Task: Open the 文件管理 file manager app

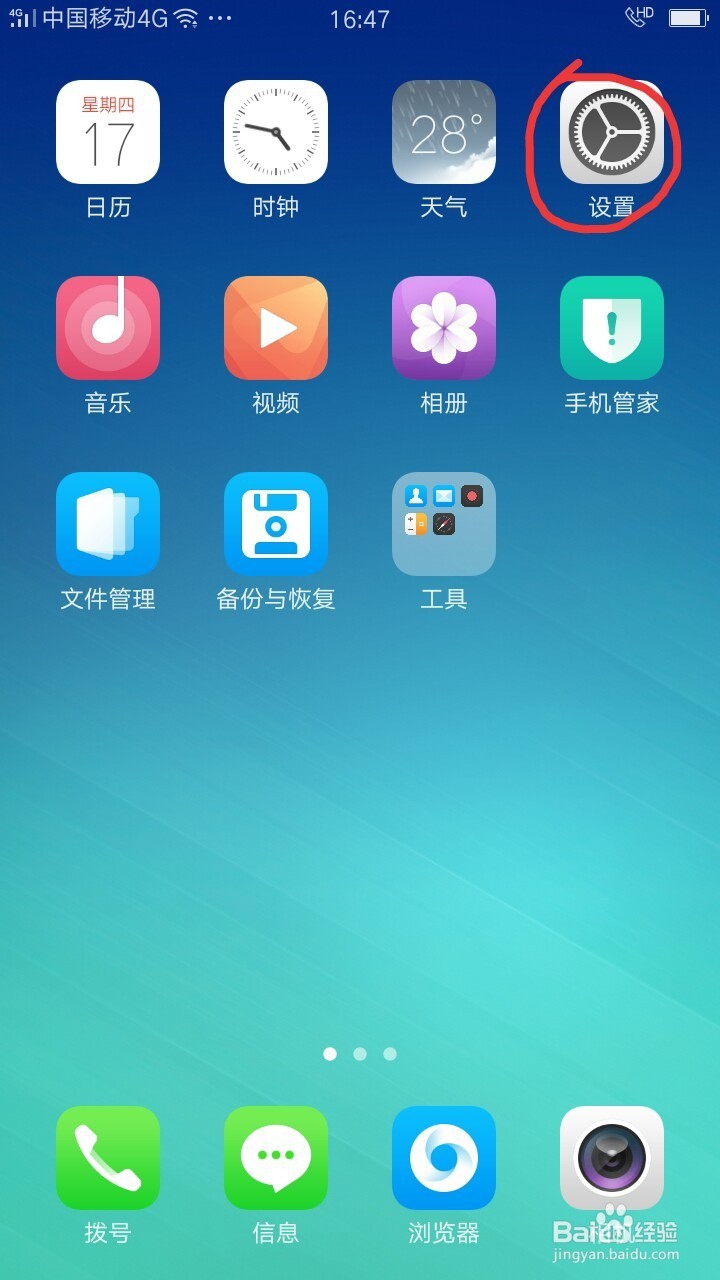Action: click(x=108, y=523)
